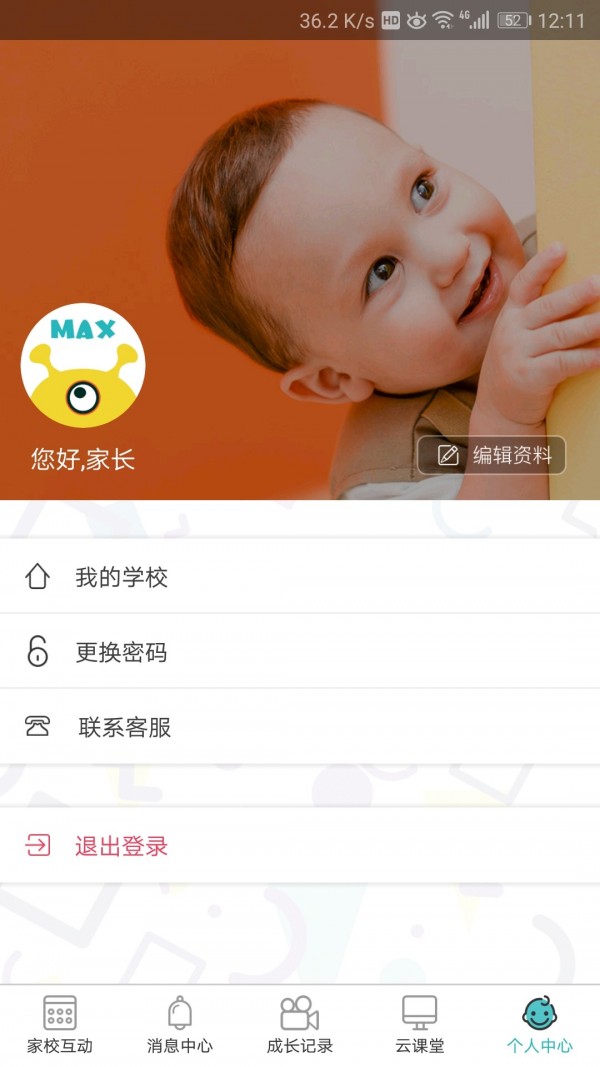The height and width of the screenshot is (1067, 600).
Task: Open 我的学校 row
Action: tap(300, 577)
